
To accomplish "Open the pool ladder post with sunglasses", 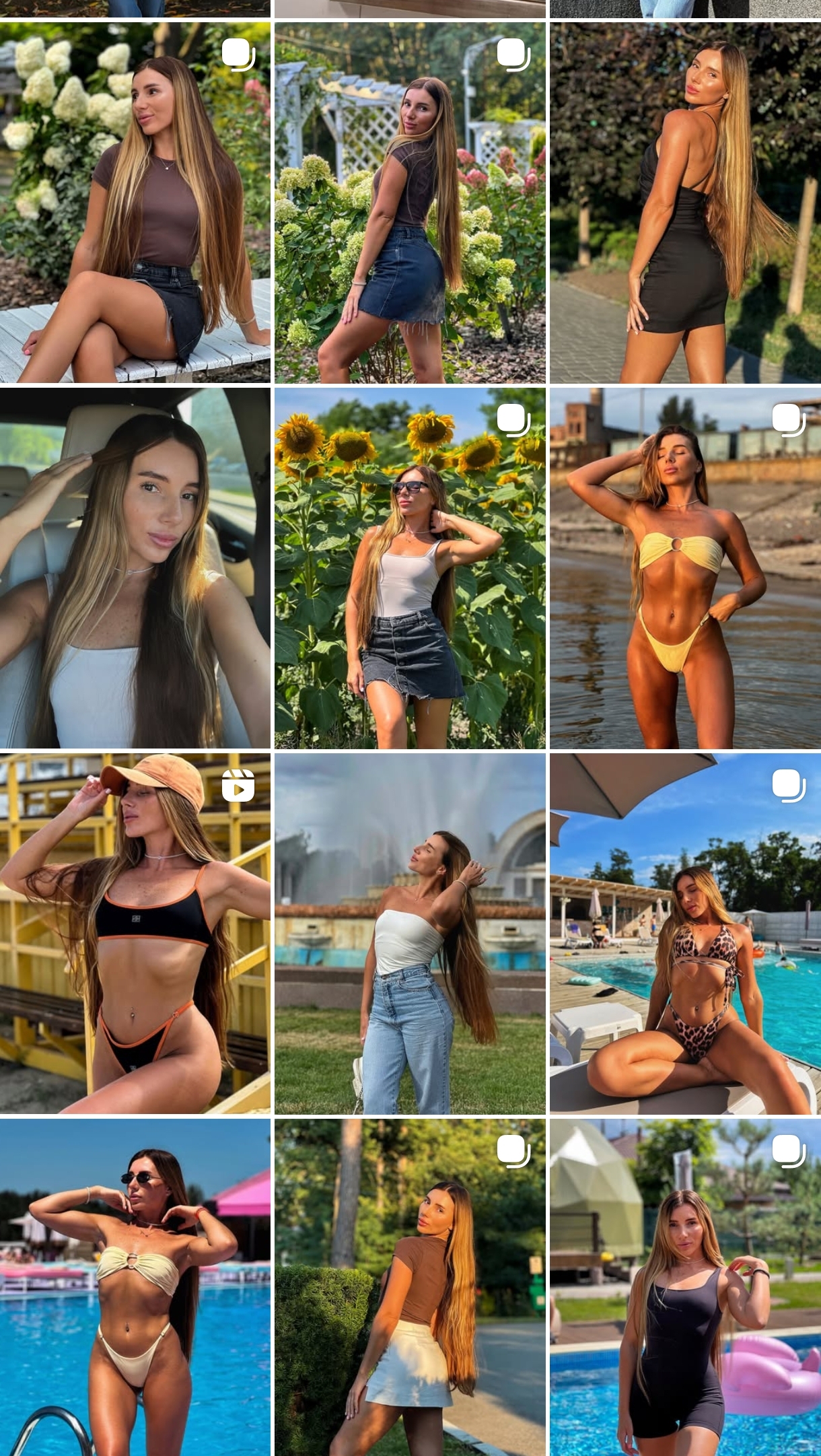I will pos(135,1287).
